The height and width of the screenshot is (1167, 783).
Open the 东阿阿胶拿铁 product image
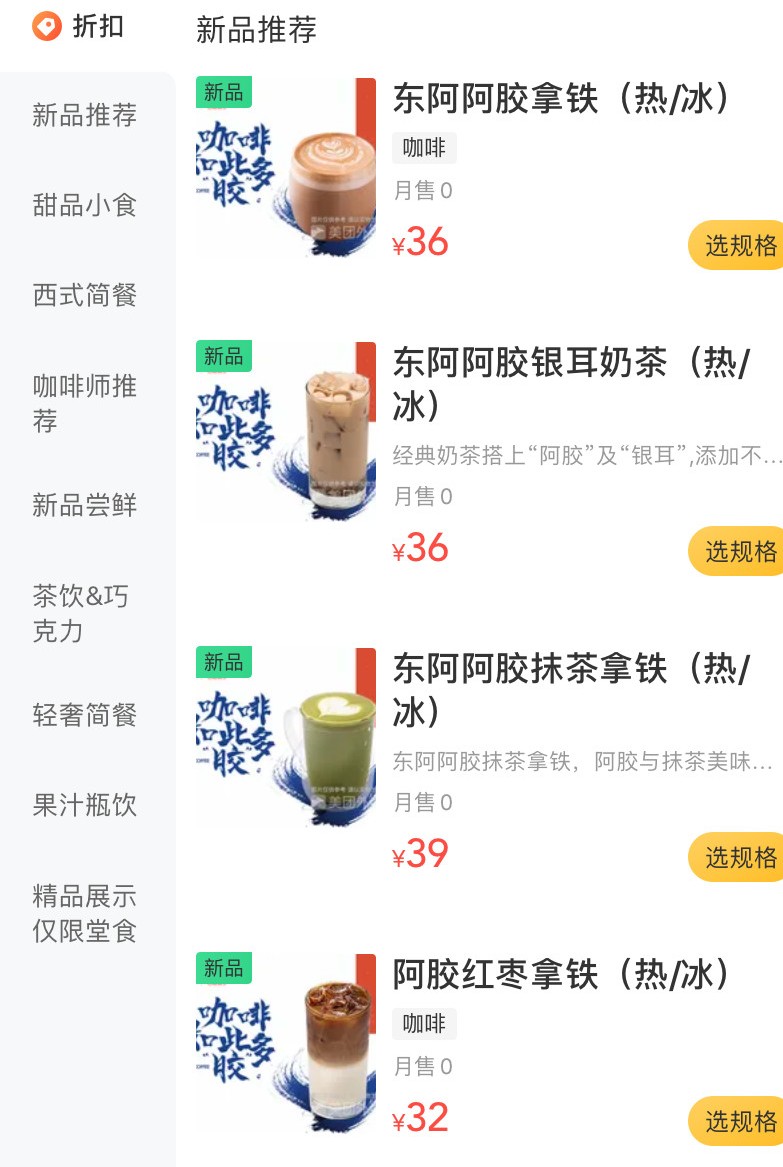point(286,167)
